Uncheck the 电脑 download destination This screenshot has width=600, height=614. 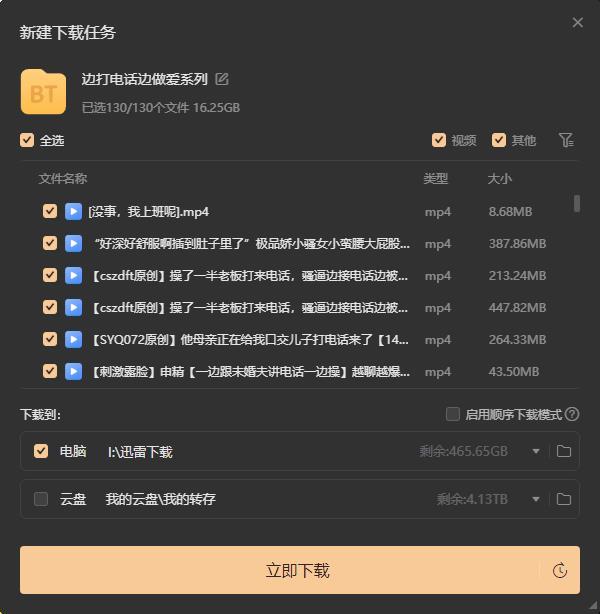pyautogui.click(x=41, y=451)
